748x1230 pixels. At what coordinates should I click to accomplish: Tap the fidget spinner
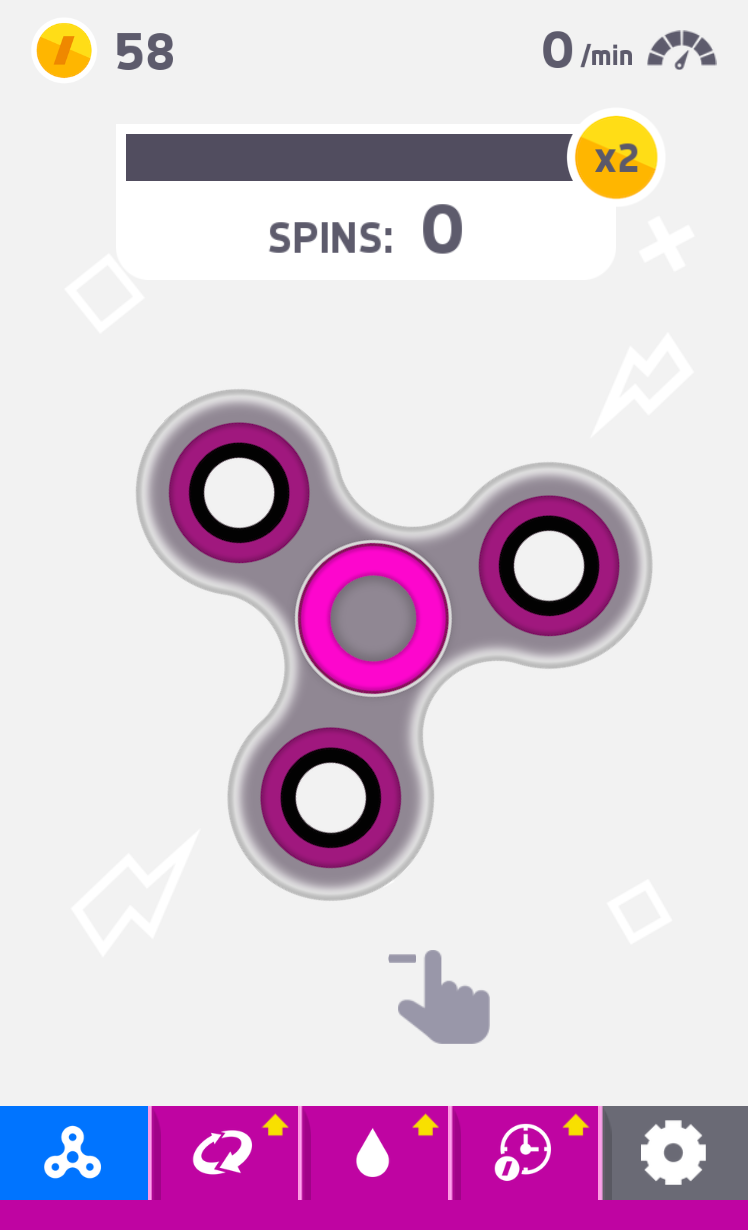pyautogui.click(x=373, y=619)
